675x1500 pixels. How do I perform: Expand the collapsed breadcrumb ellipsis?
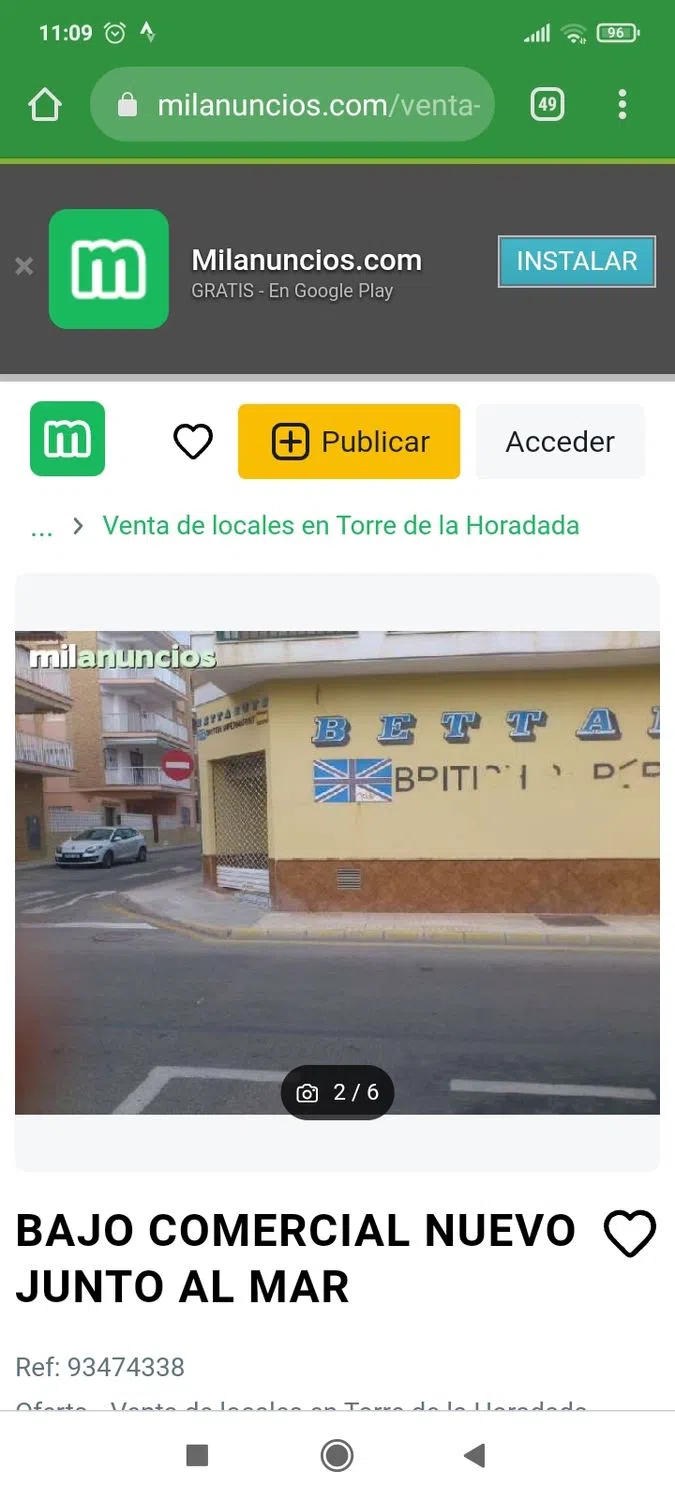(x=41, y=527)
